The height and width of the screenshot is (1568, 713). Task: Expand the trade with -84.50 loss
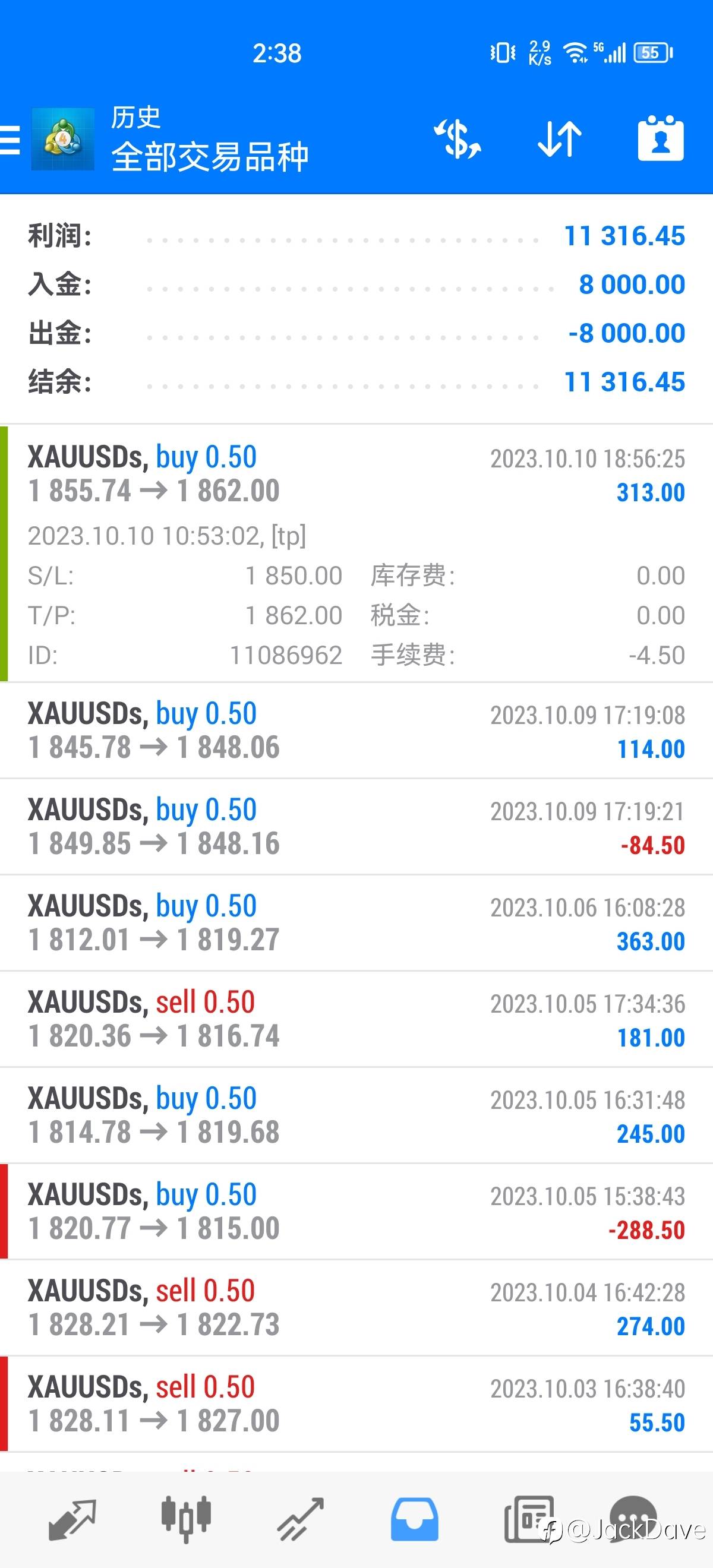click(356, 827)
